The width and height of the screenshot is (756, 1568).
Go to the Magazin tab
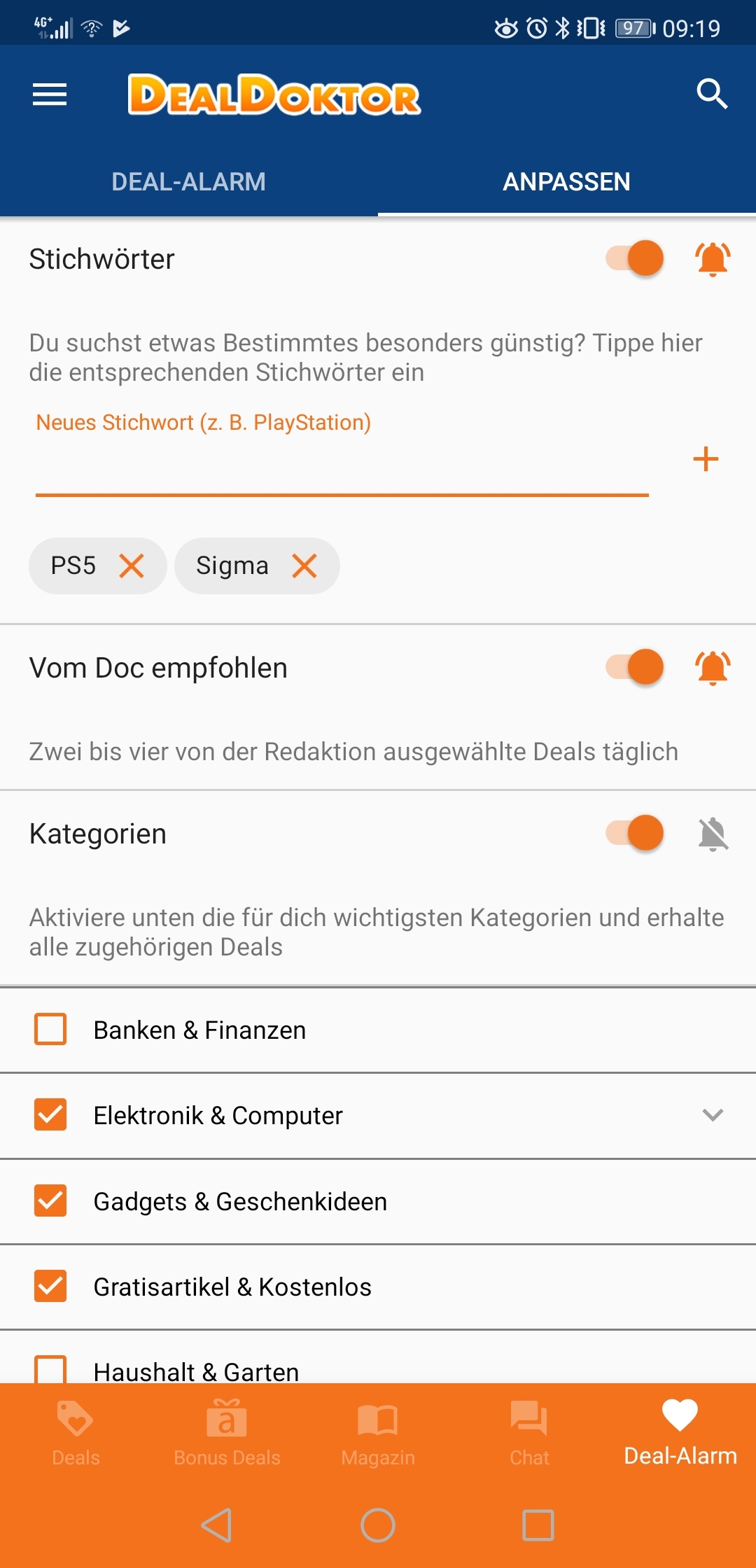(378, 1434)
